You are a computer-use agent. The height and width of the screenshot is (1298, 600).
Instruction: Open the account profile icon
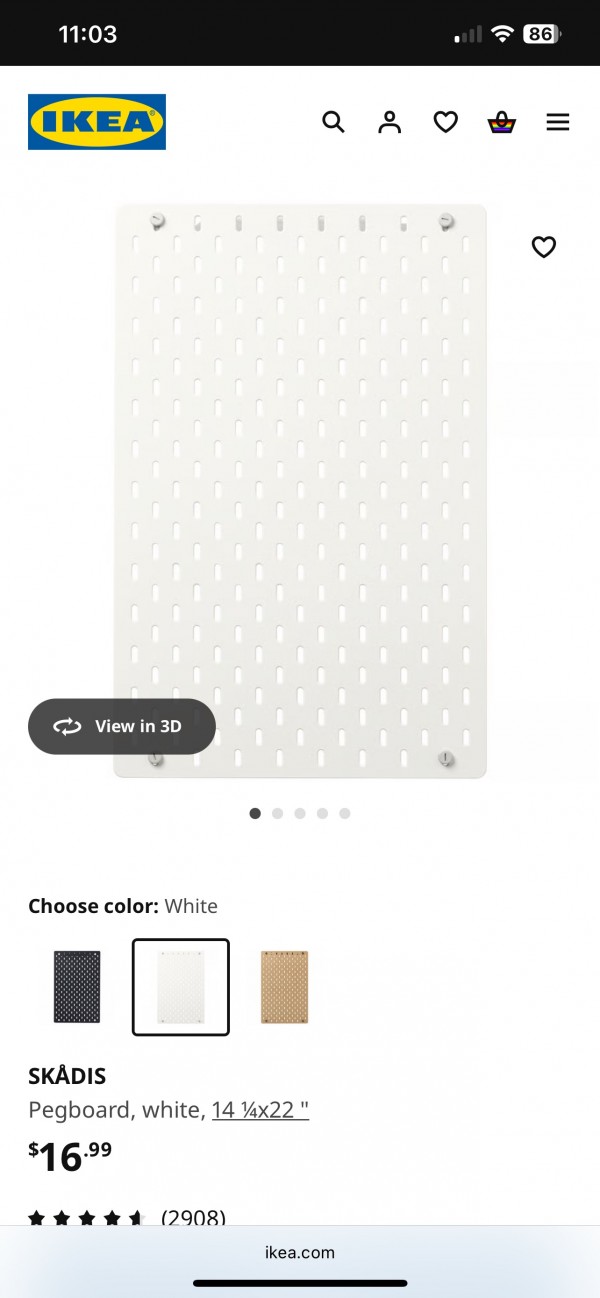click(389, 122)
